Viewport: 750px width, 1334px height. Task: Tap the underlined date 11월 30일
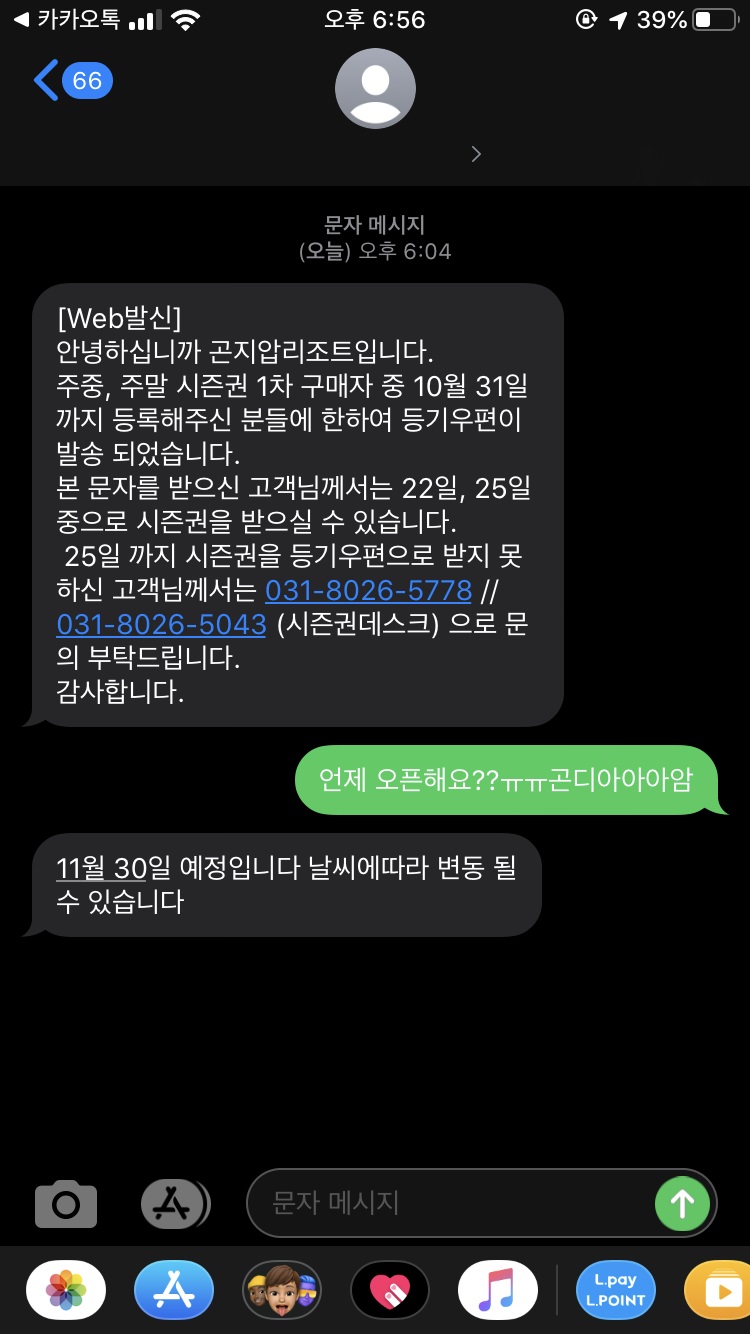(101, 867)
